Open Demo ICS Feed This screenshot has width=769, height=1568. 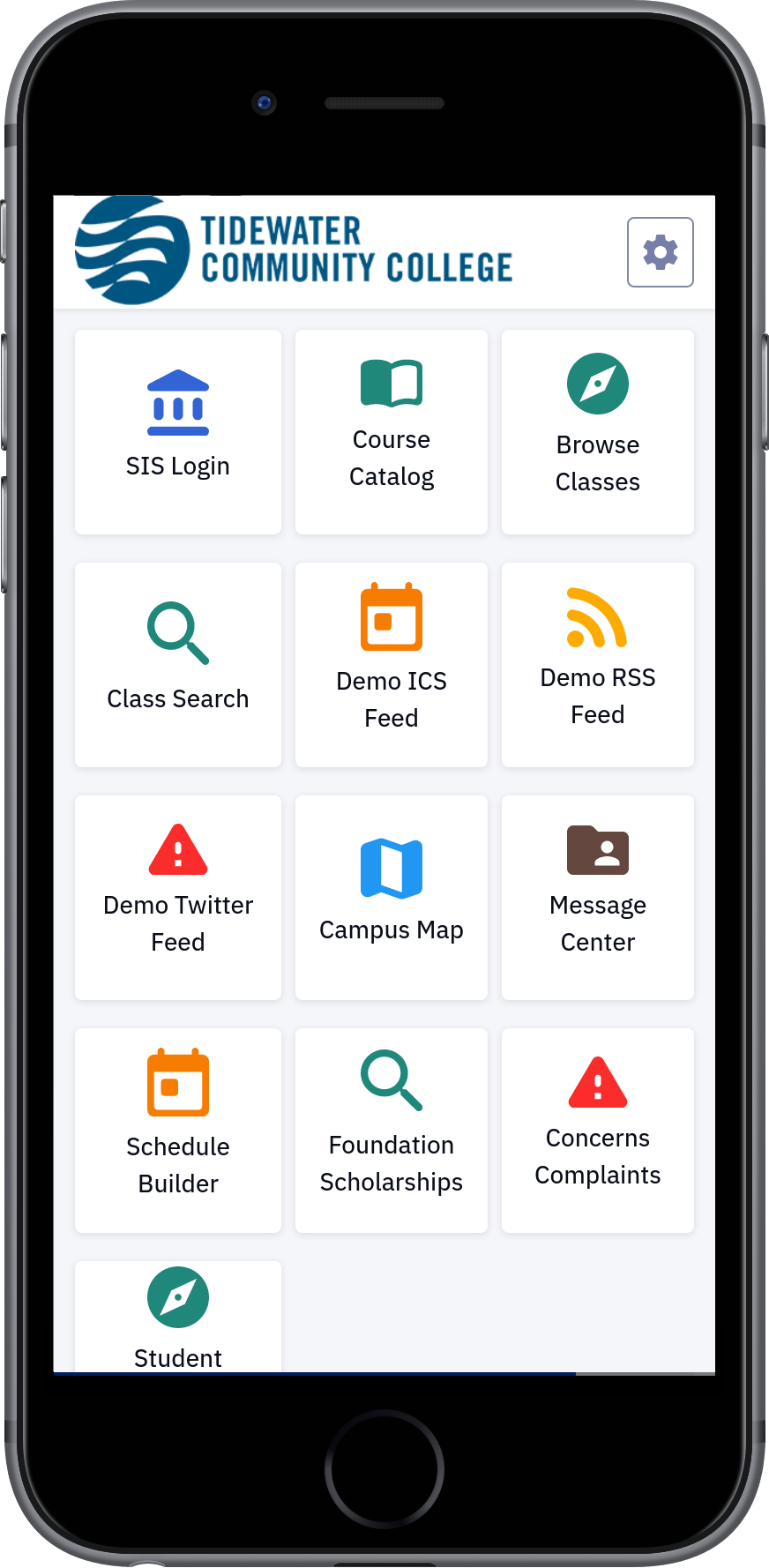point(392,665)
